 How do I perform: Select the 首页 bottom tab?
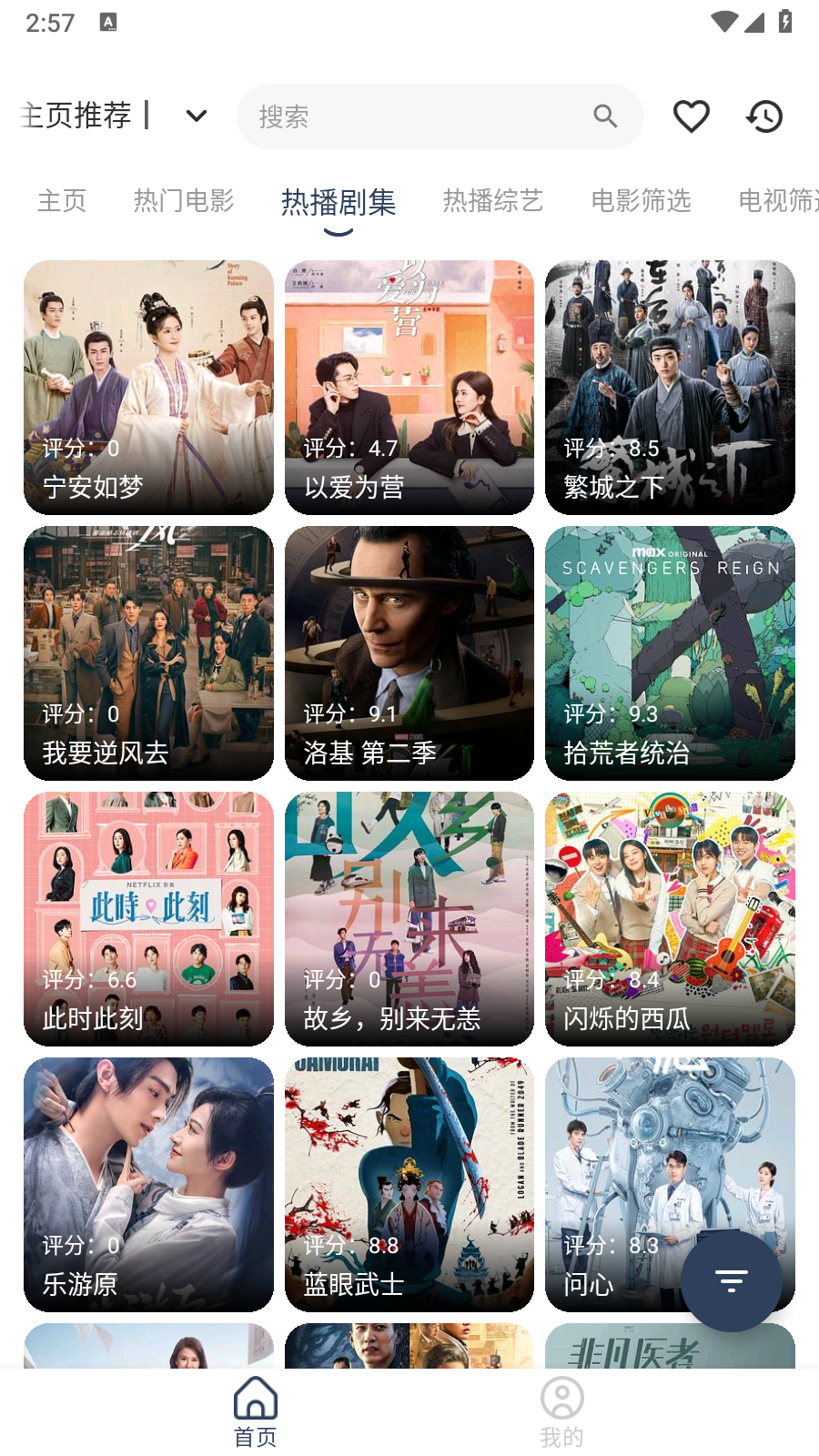point(256,1410)
